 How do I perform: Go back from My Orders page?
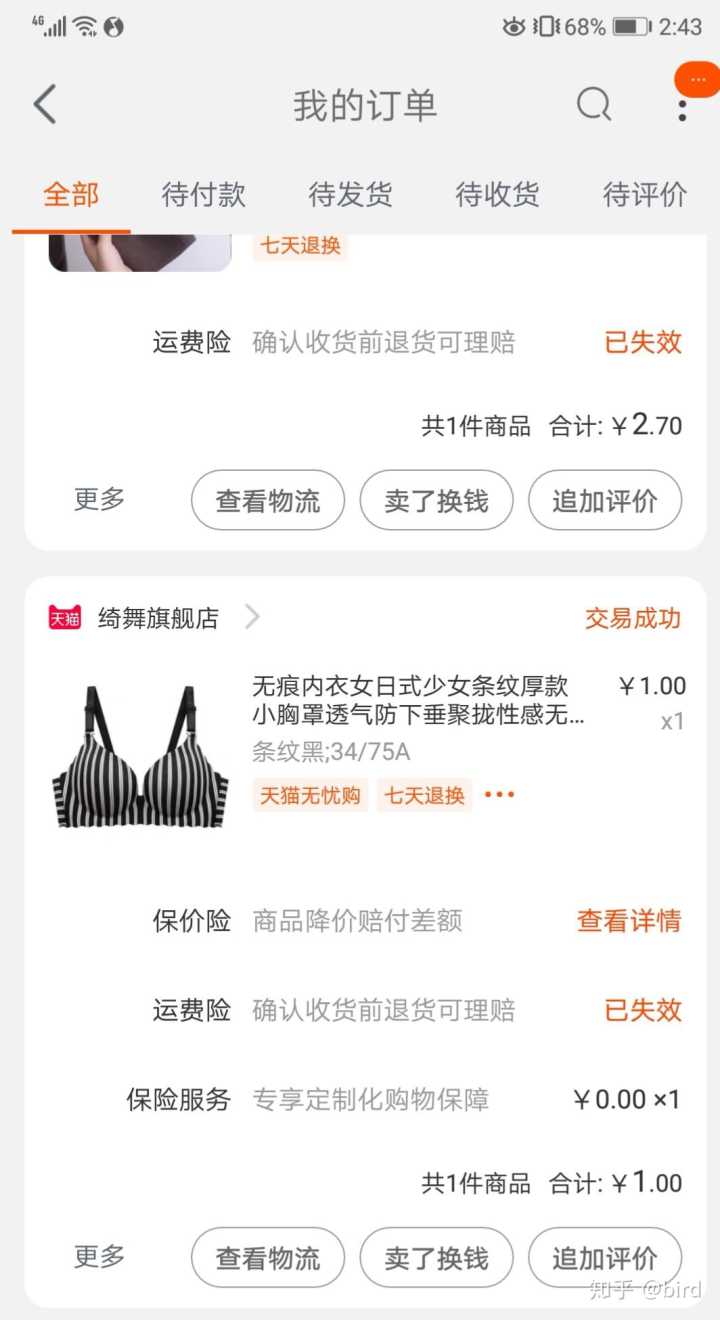click(45, 105)
